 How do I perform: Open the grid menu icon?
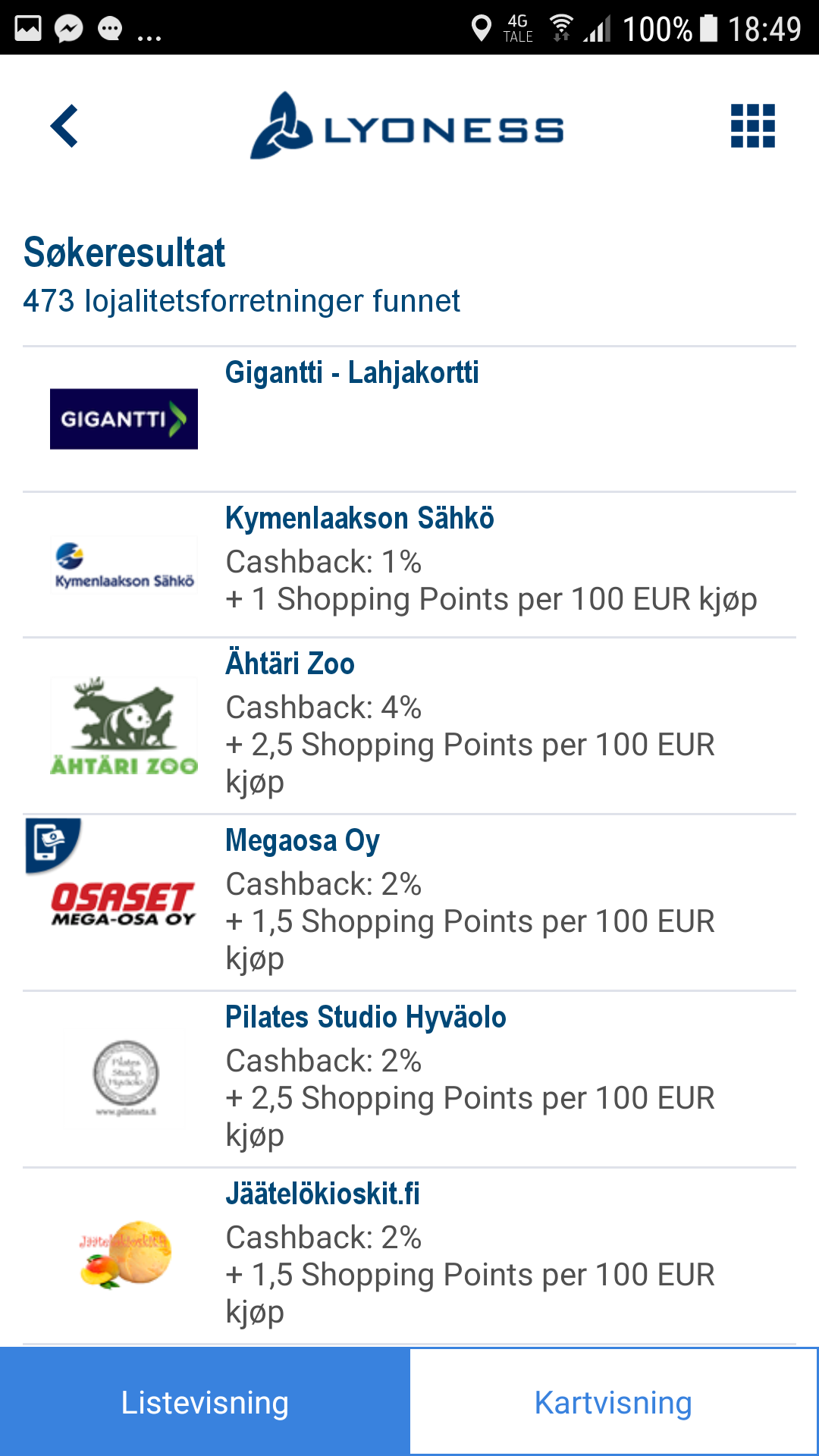[x=752, y=126]
